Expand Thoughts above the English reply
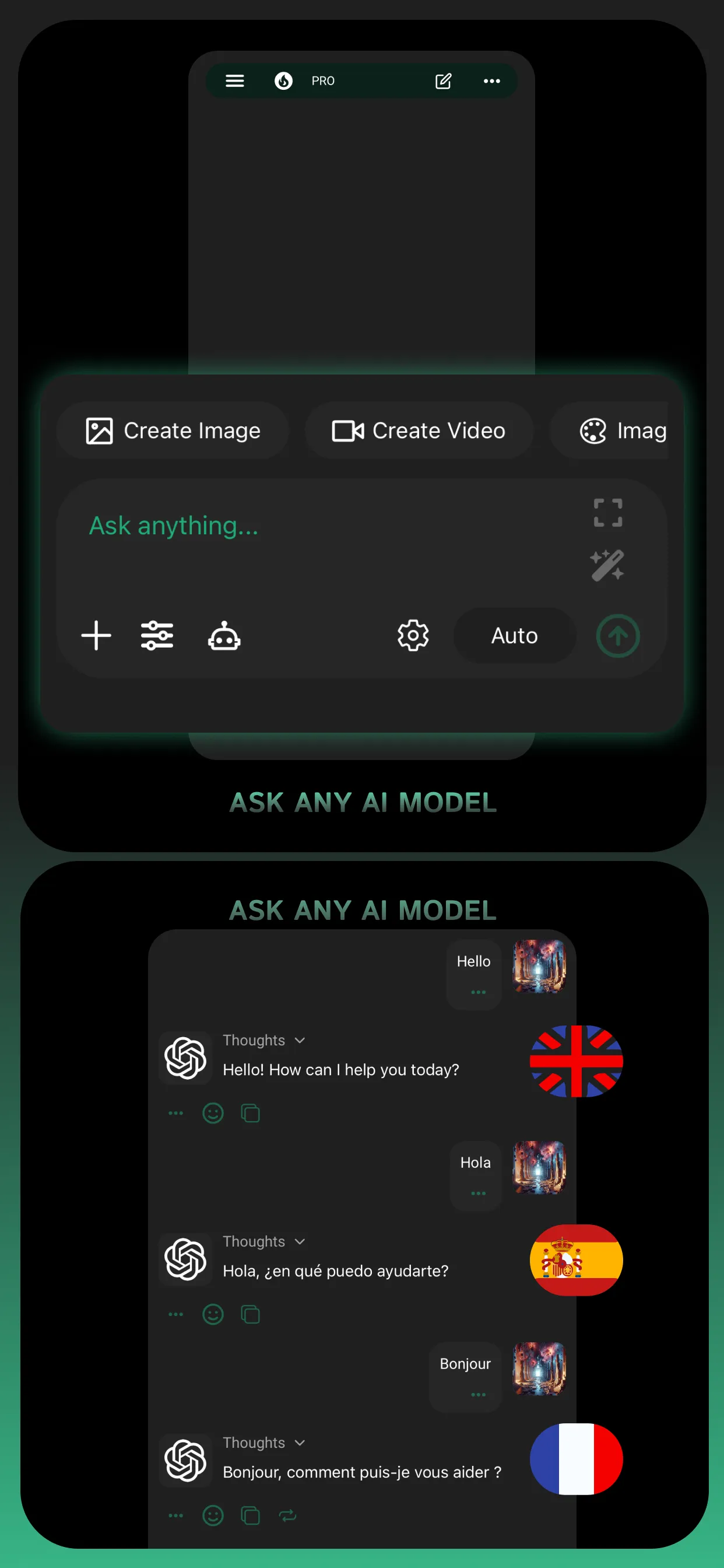724x1568 pixels. pos(263,1040)
